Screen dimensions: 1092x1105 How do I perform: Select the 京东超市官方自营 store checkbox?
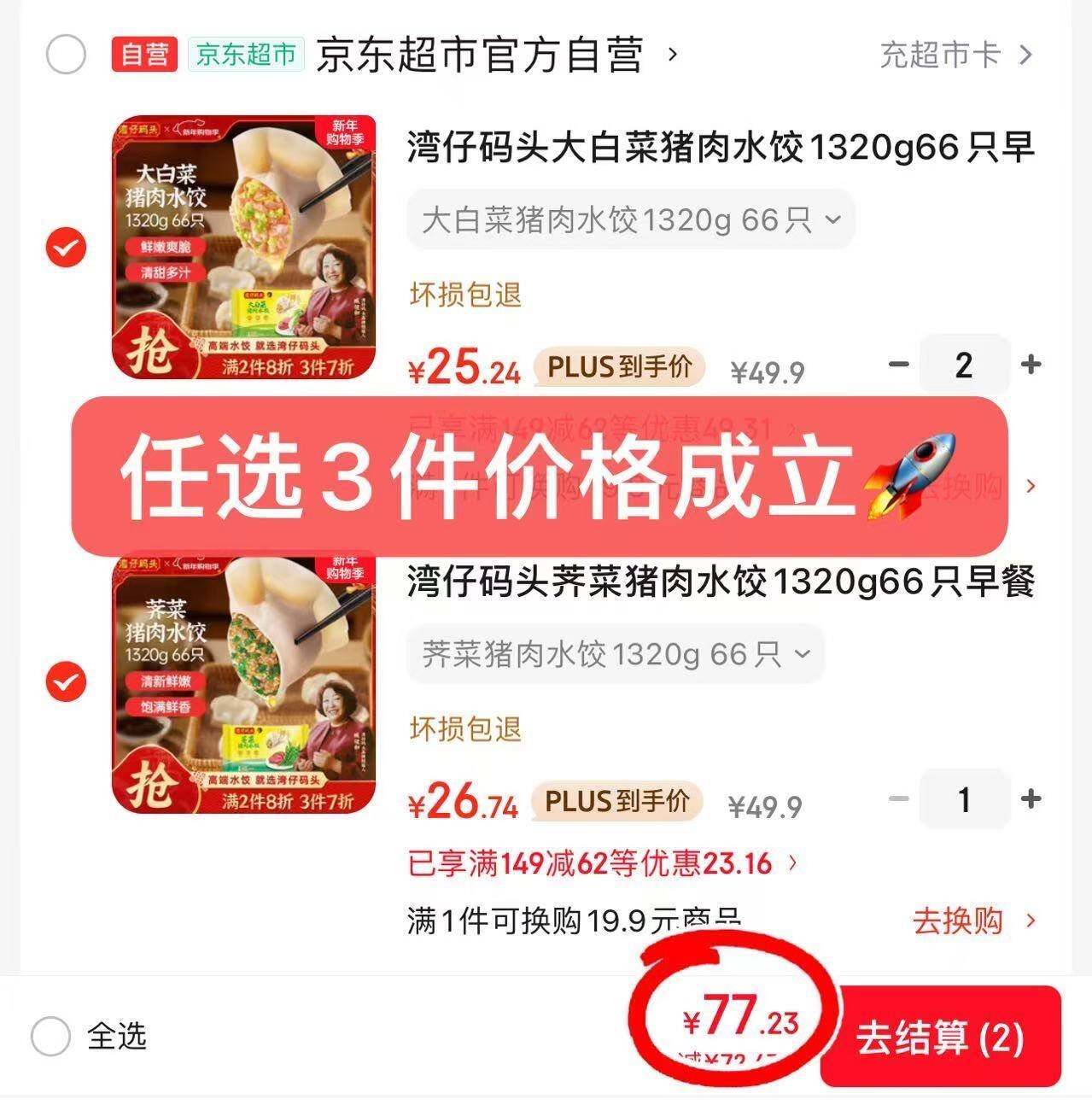click(66, 56)
